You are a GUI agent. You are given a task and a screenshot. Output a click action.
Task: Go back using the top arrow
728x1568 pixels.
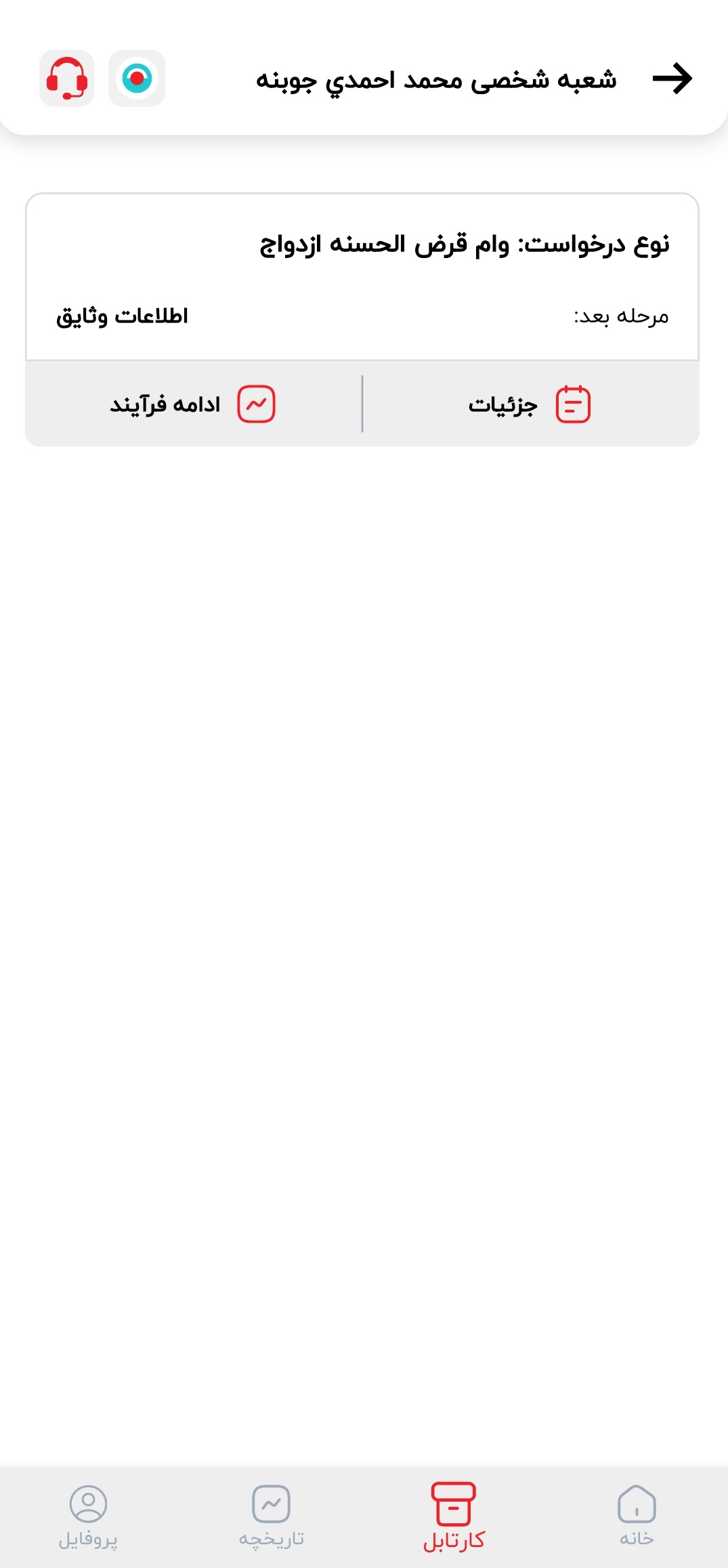click(x=672, y=79)
